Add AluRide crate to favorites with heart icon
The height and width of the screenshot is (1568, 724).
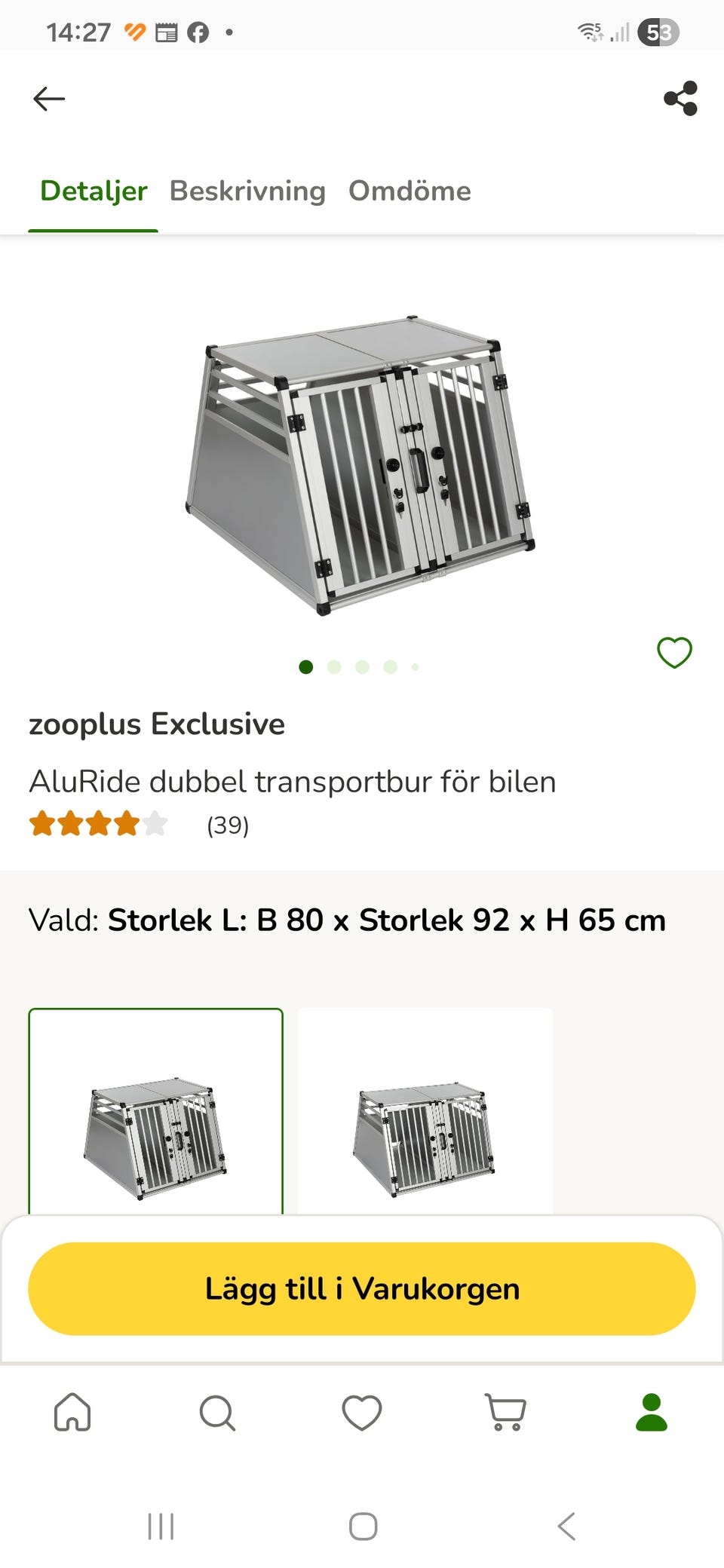(x=673, y=654)
